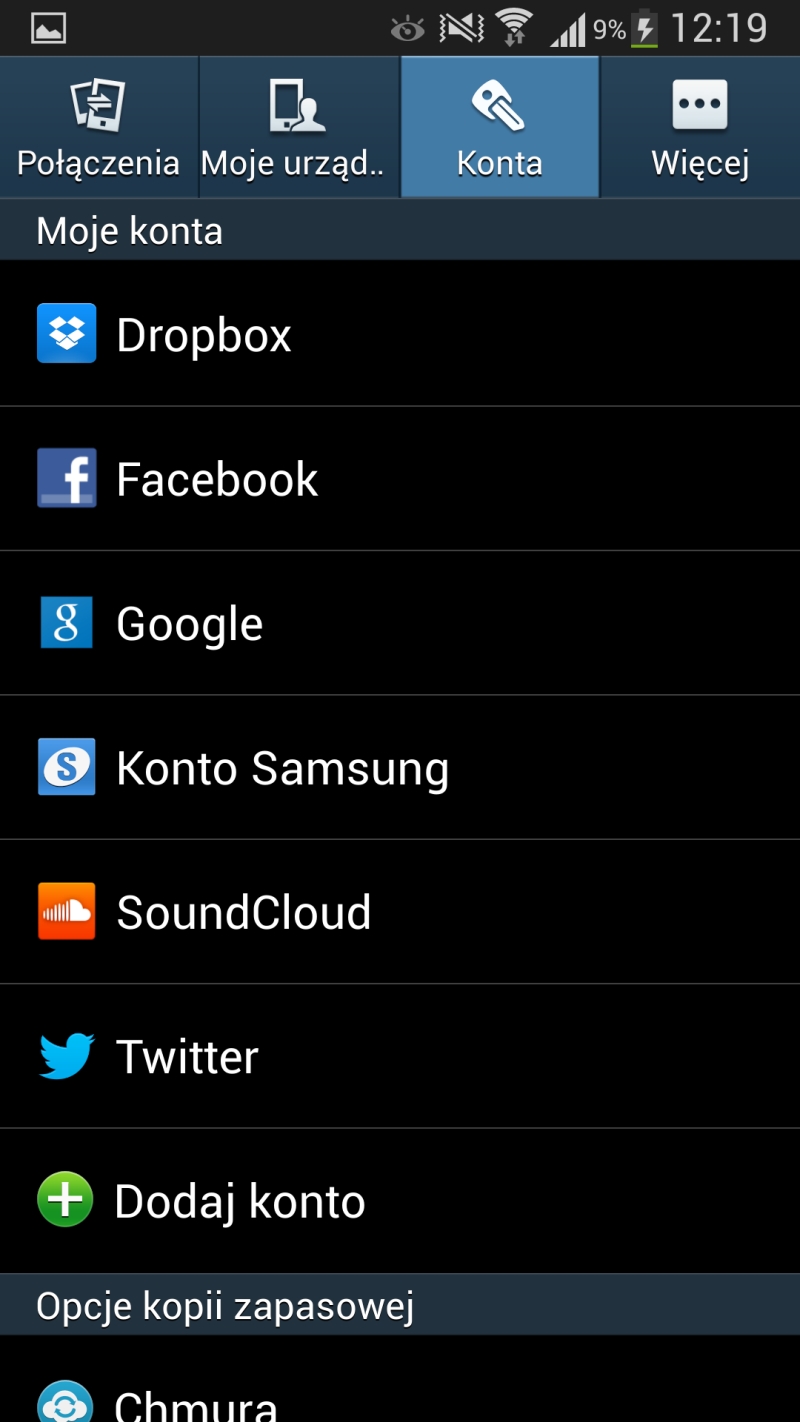Open the Moje urządzenie tab

(299, 127)
